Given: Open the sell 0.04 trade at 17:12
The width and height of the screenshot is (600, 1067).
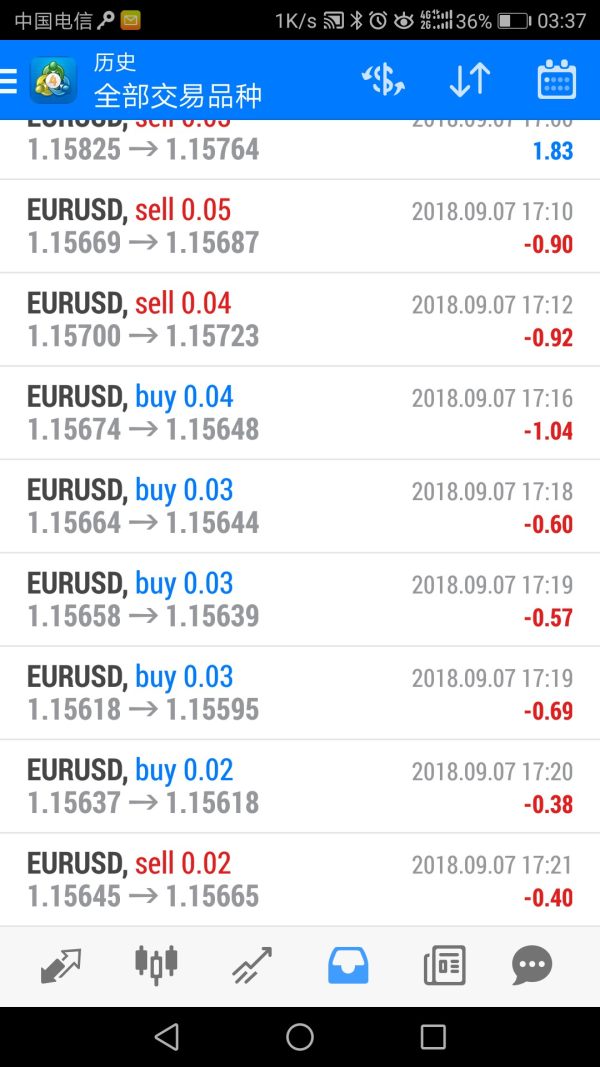Looking at the screenshot, I should pyautogui.click(x=300, y=320).
